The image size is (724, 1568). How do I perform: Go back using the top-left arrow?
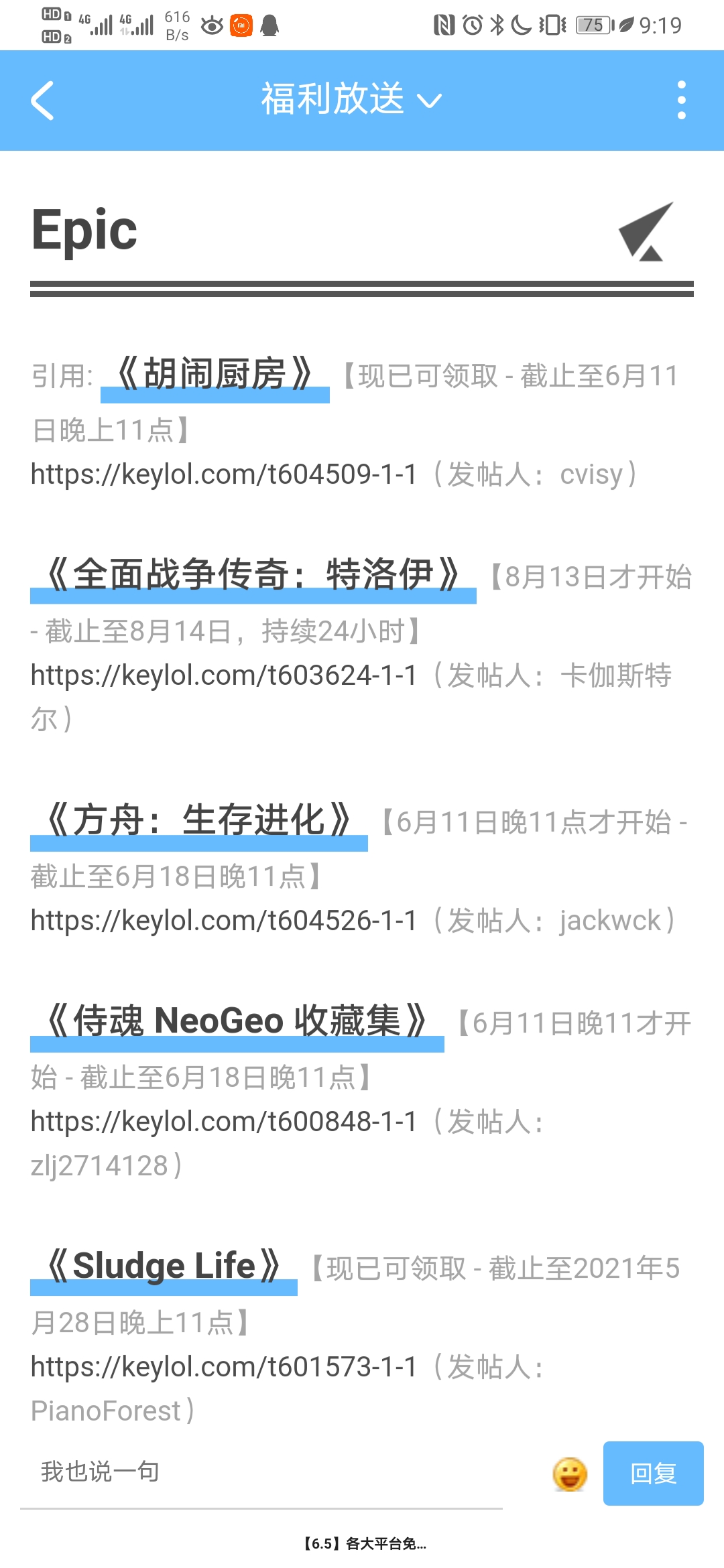click(x=43, y=101)
